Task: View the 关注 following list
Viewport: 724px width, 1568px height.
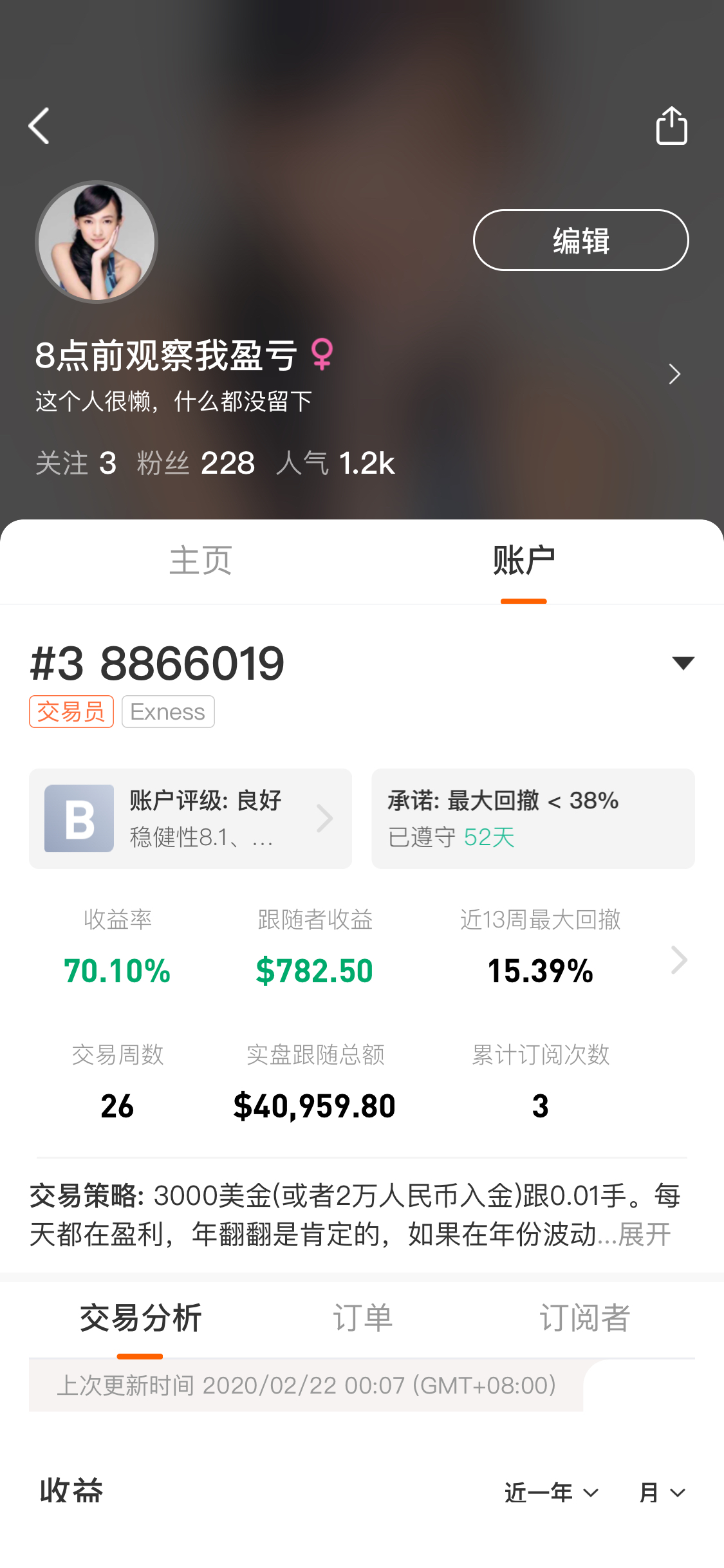Action: (76, 463)
